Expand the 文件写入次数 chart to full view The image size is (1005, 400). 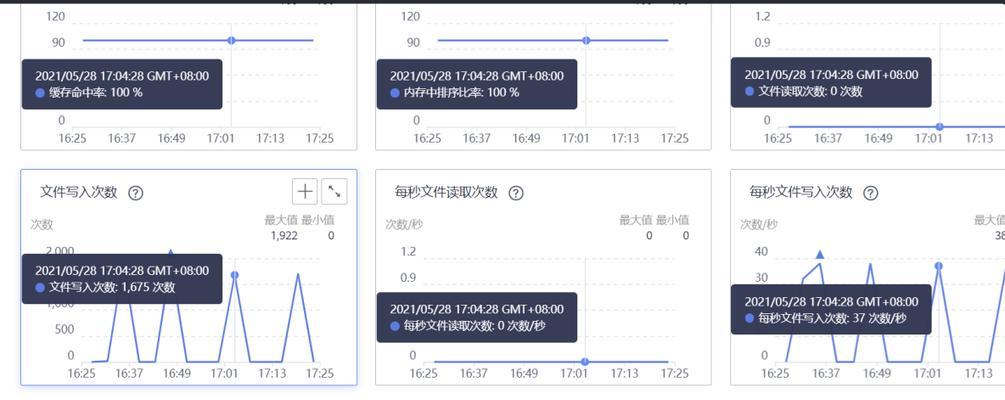coord(335,191)
